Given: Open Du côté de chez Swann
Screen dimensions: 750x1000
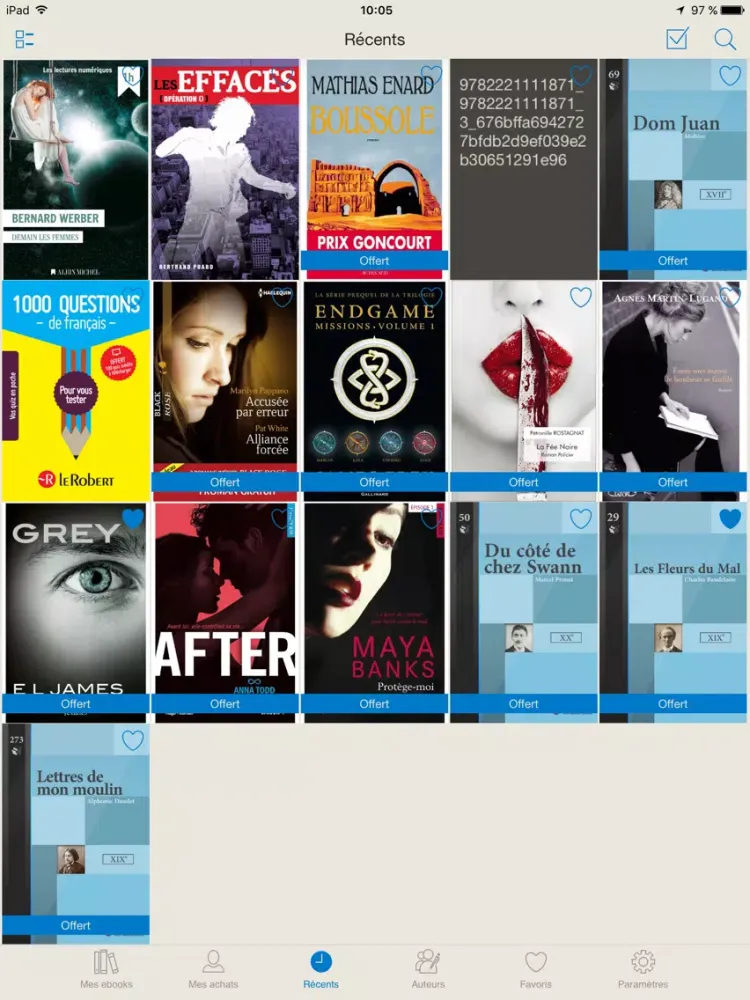Looking at the screenshot, I should click(523, 600).
